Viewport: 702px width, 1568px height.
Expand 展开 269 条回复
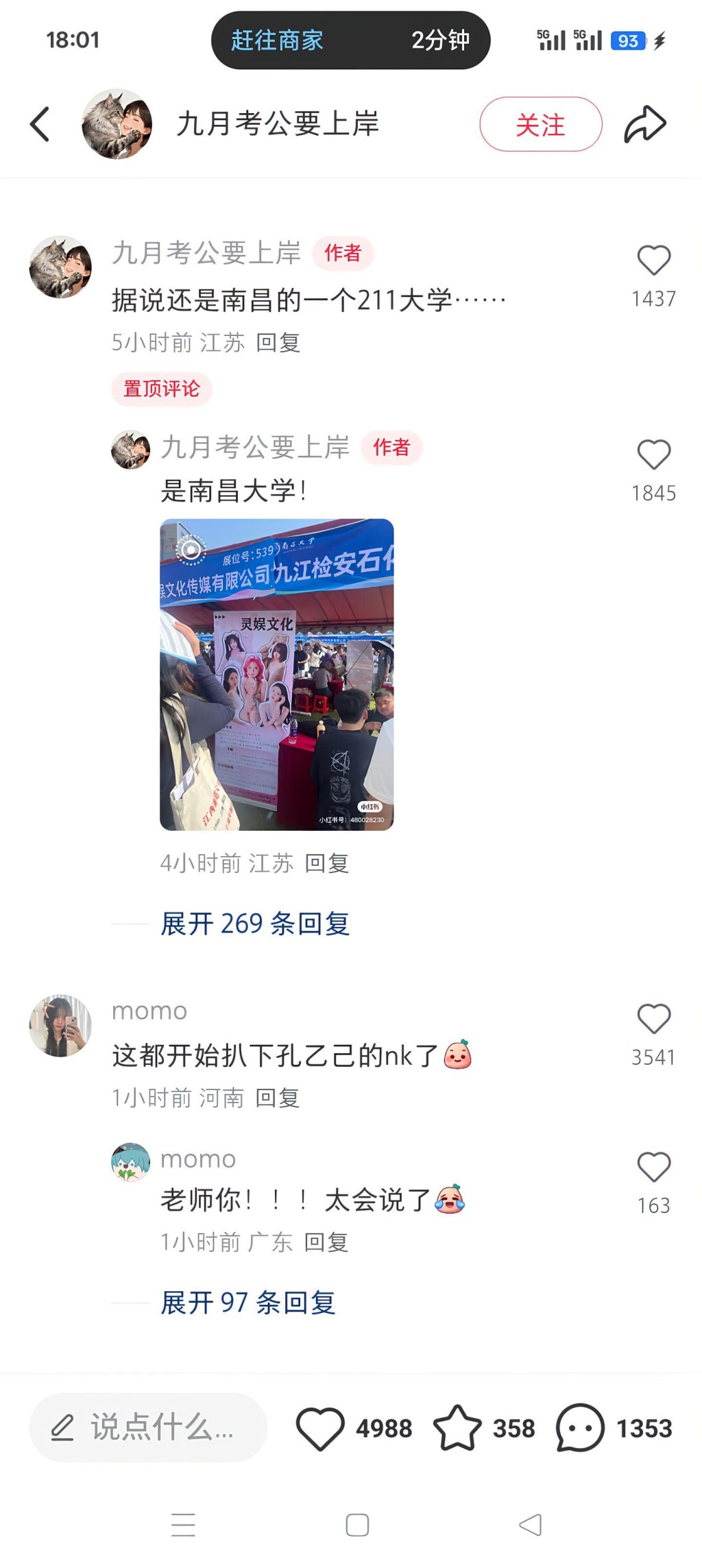pyautogui.click(x=255, y=924)
